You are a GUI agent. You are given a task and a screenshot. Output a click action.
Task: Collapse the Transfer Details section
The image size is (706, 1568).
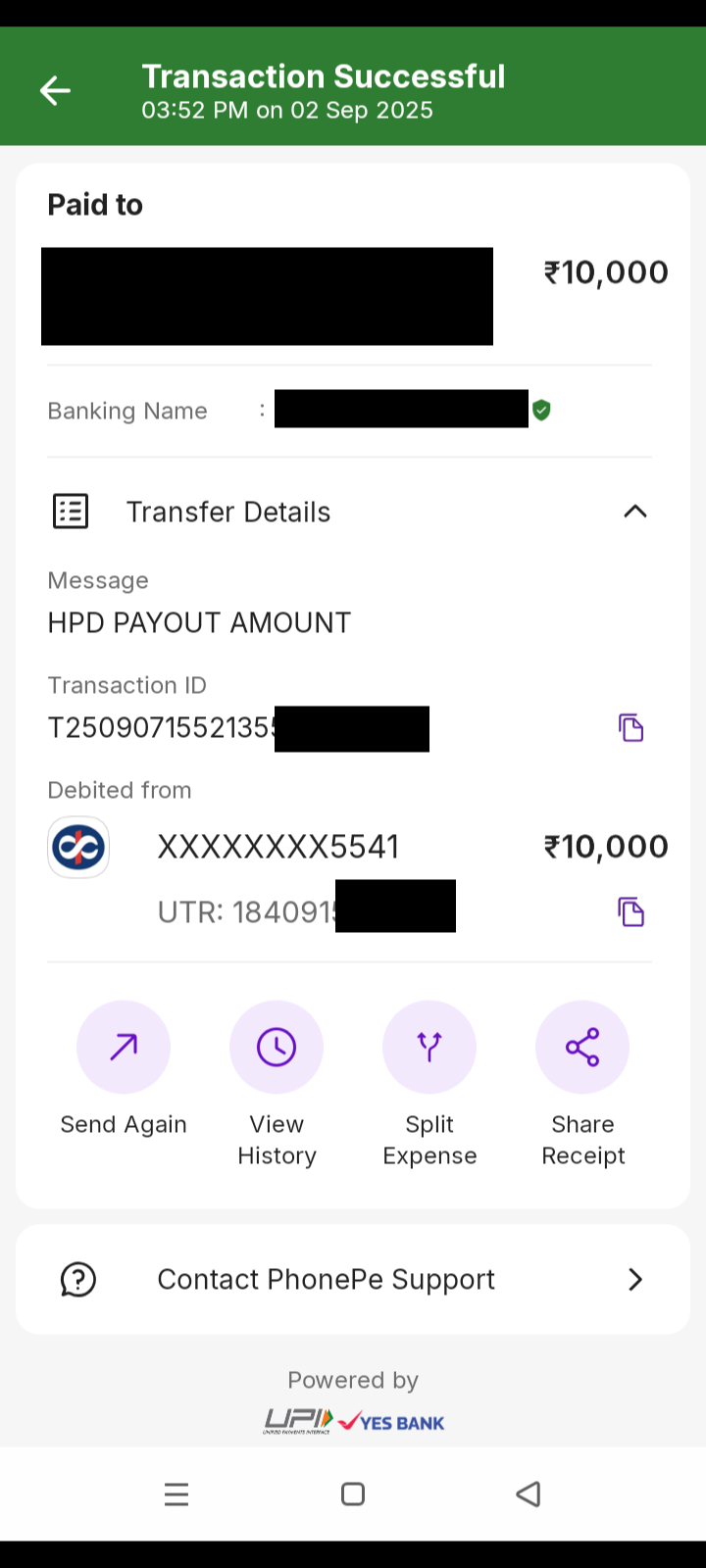coord(634,512)
